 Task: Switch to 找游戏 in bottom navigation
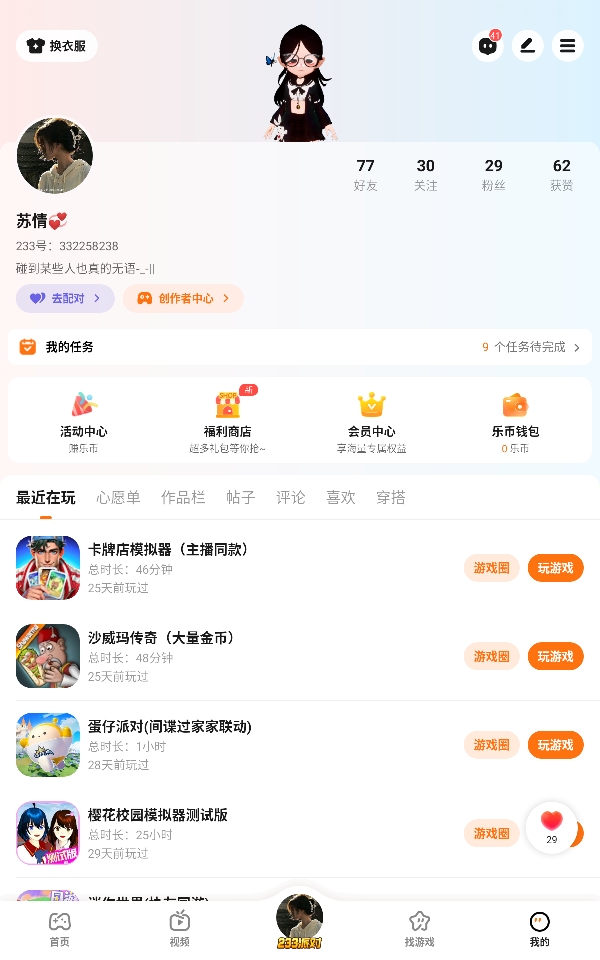pos(419,928)
